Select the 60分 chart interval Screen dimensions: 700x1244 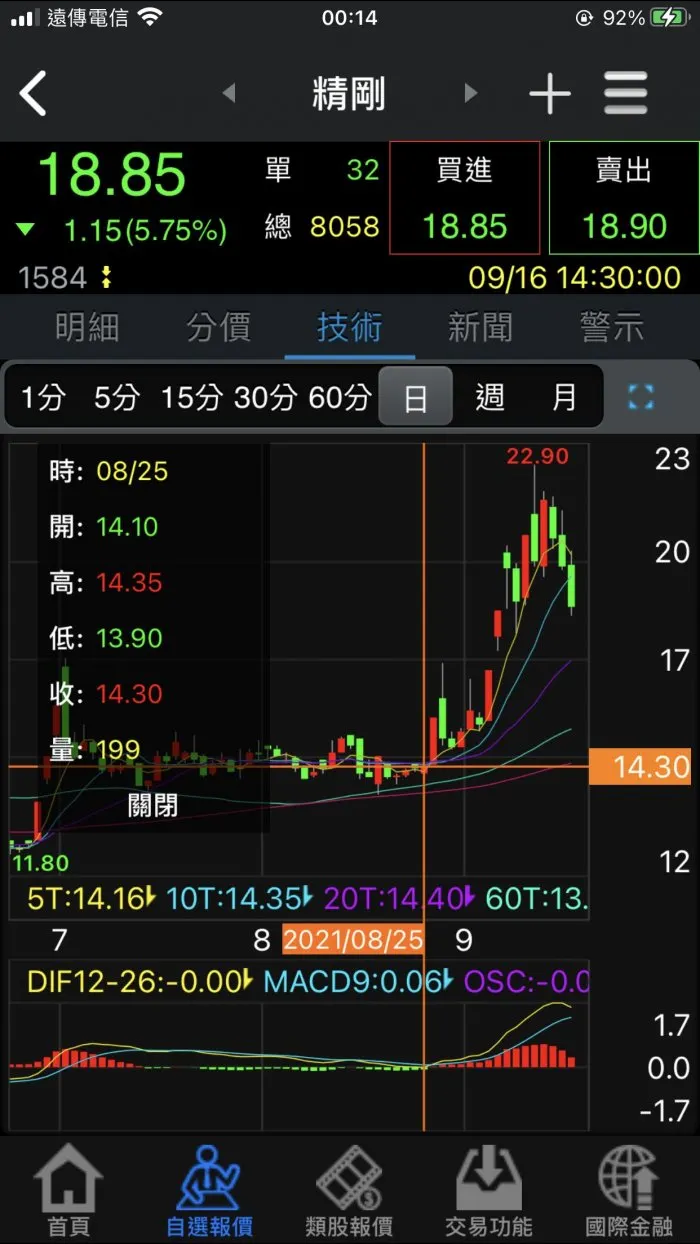pyautogui.click(x=340, y=397)
